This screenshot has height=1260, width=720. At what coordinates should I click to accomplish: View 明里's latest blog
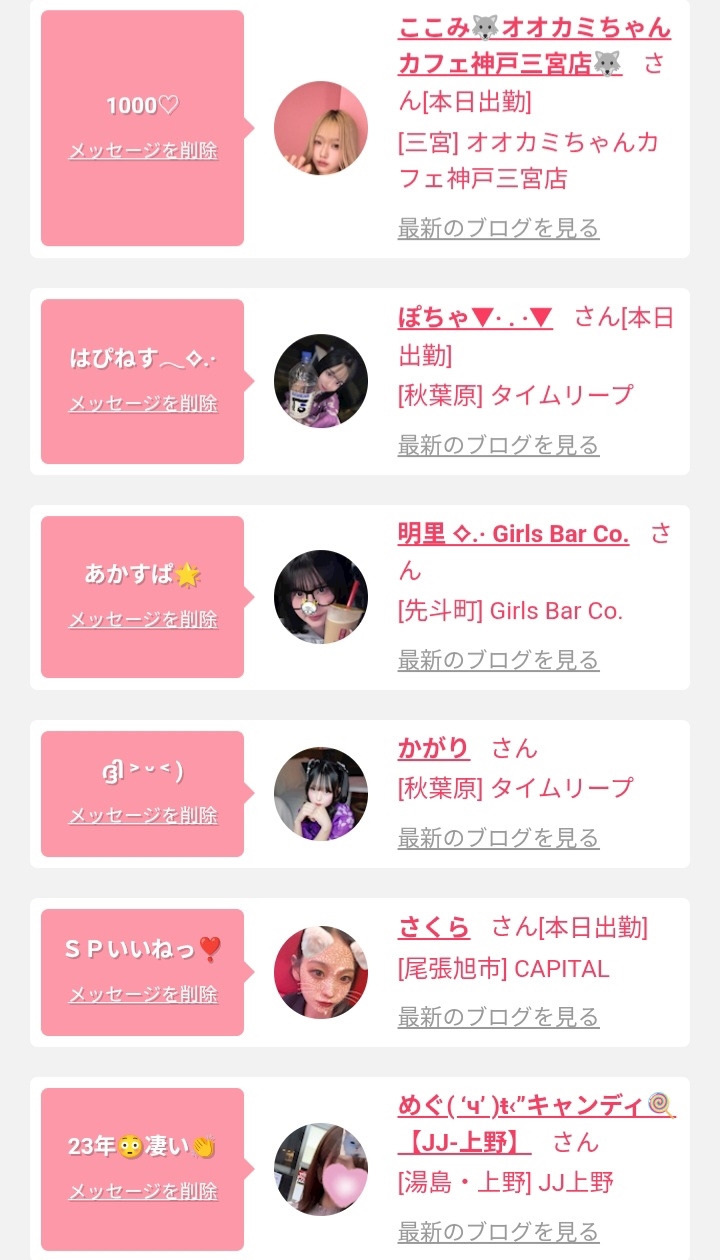click(x=498, y=660)
